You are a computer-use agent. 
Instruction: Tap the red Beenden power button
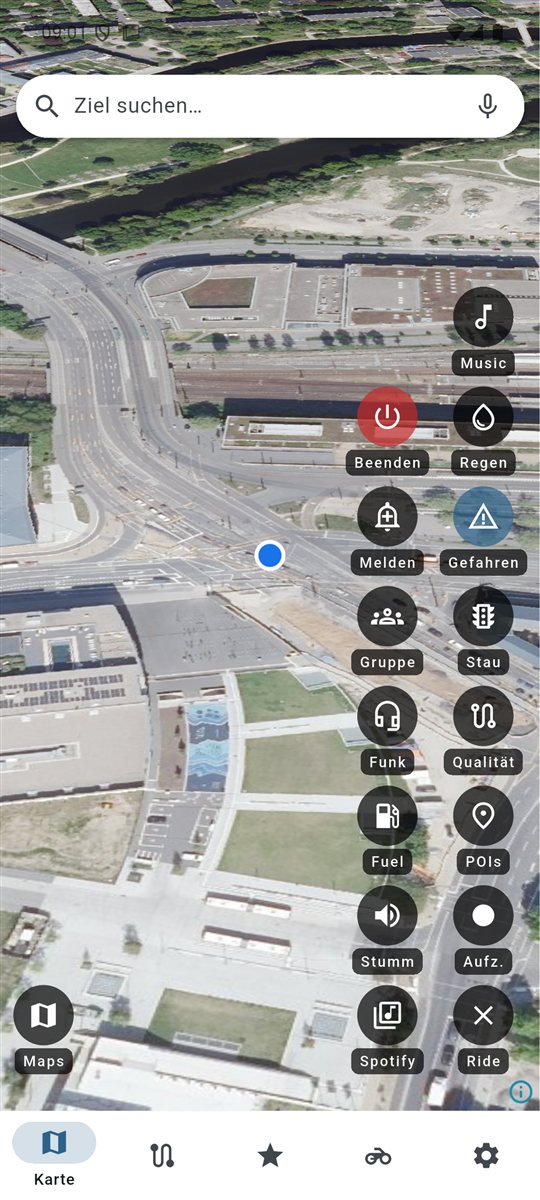pyautogui.click(x=387, y=417)
